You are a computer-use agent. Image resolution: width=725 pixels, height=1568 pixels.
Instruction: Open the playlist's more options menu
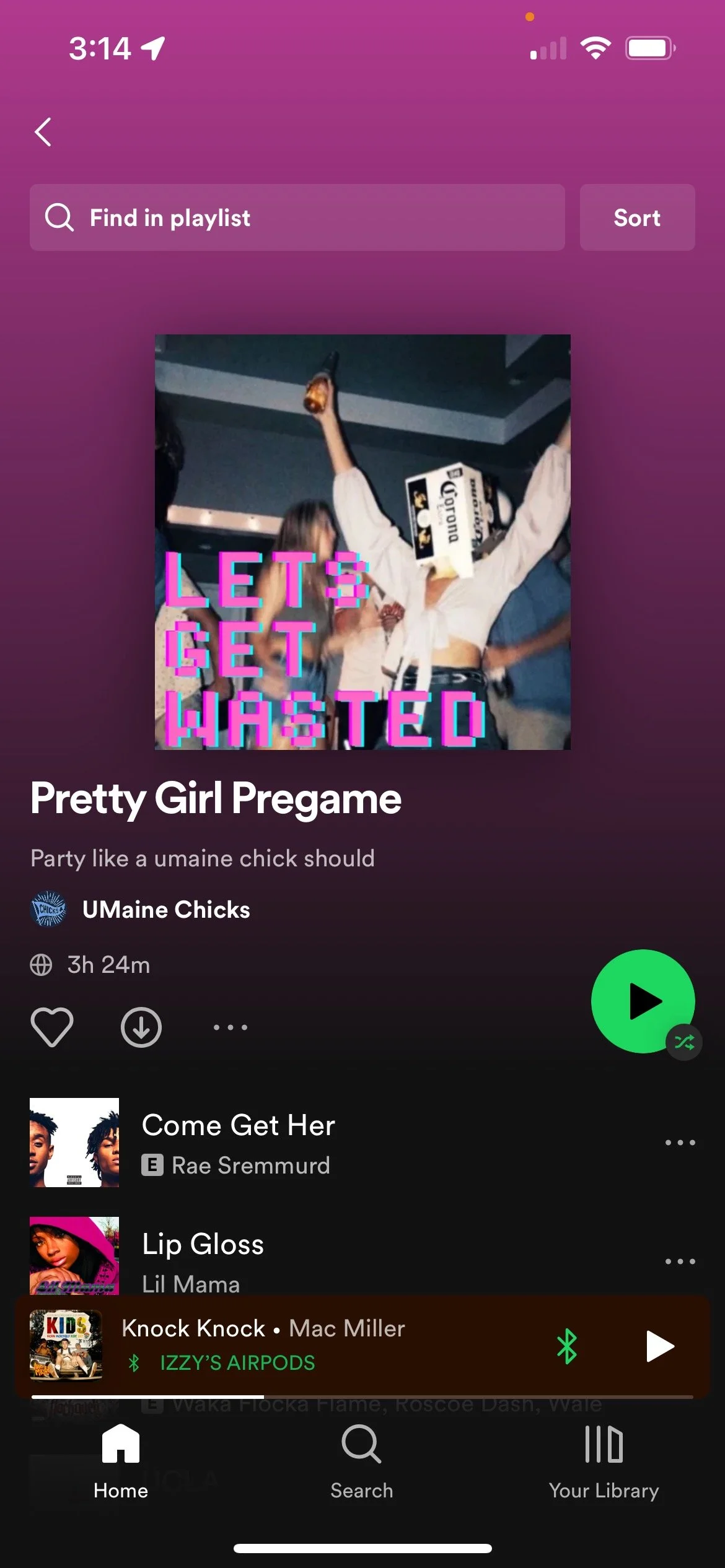pos(230,1027)
